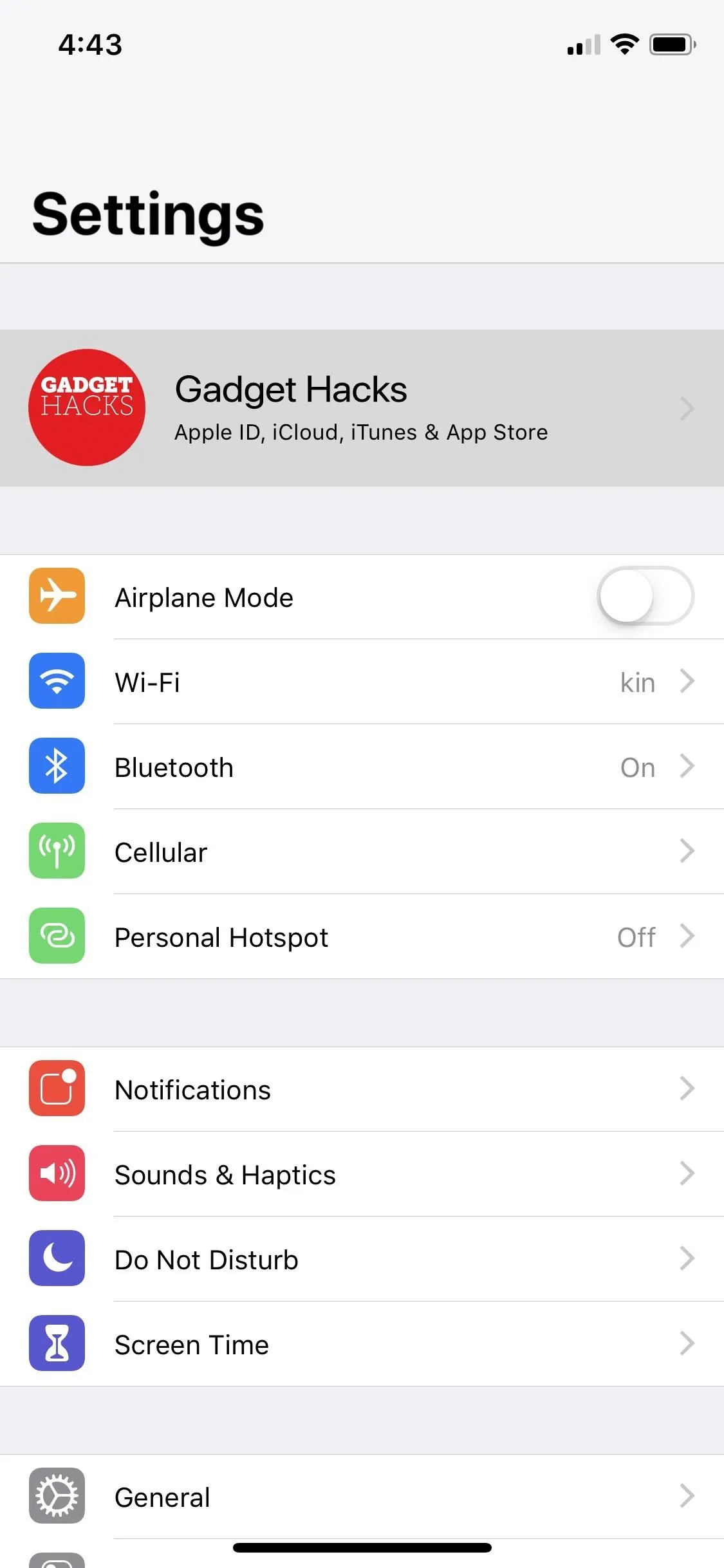Go to Cellular settings
The height and width of the screenshot is (1568, 724).
pos(362,852)
